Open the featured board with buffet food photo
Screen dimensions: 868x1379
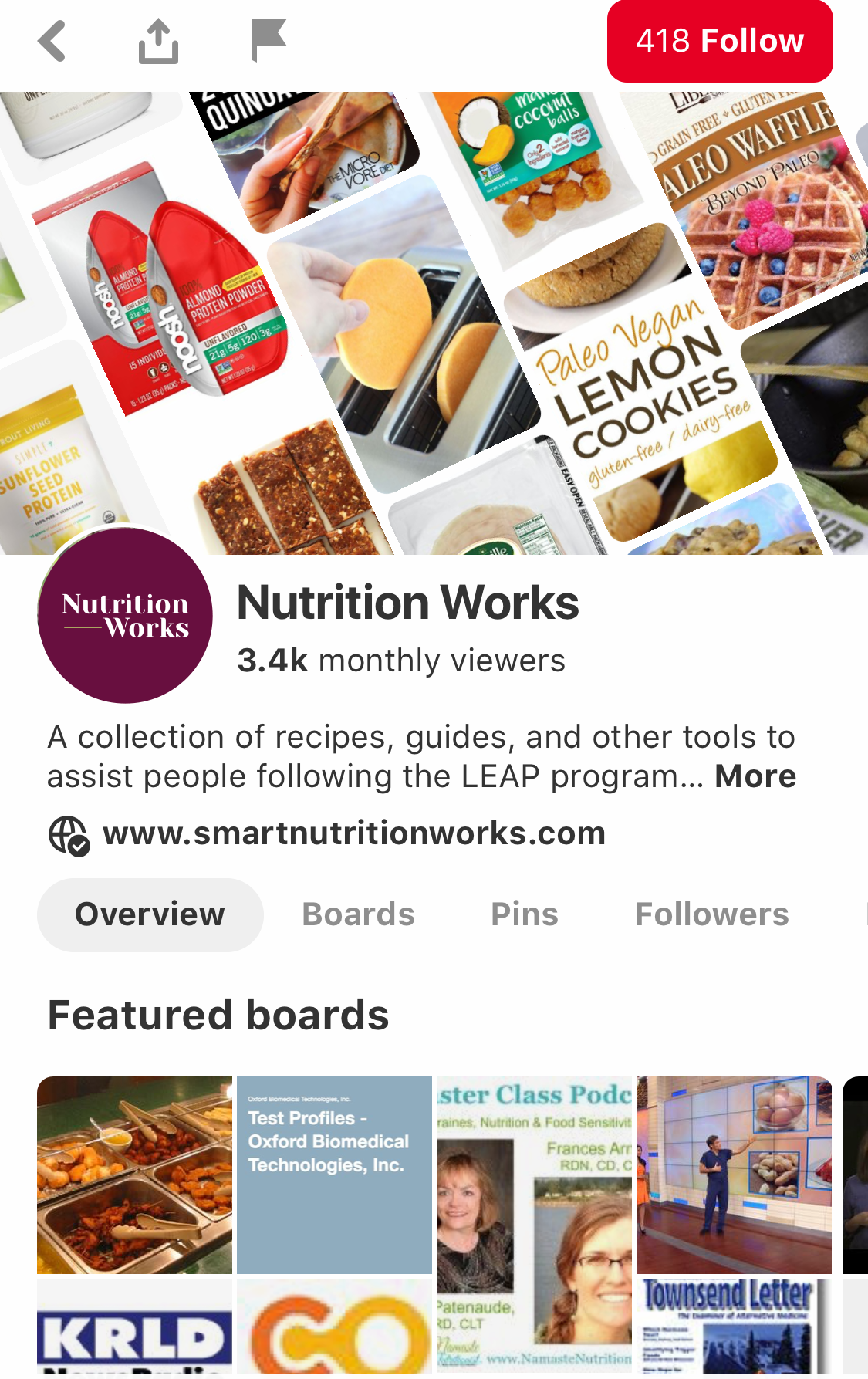(134, 1175)
